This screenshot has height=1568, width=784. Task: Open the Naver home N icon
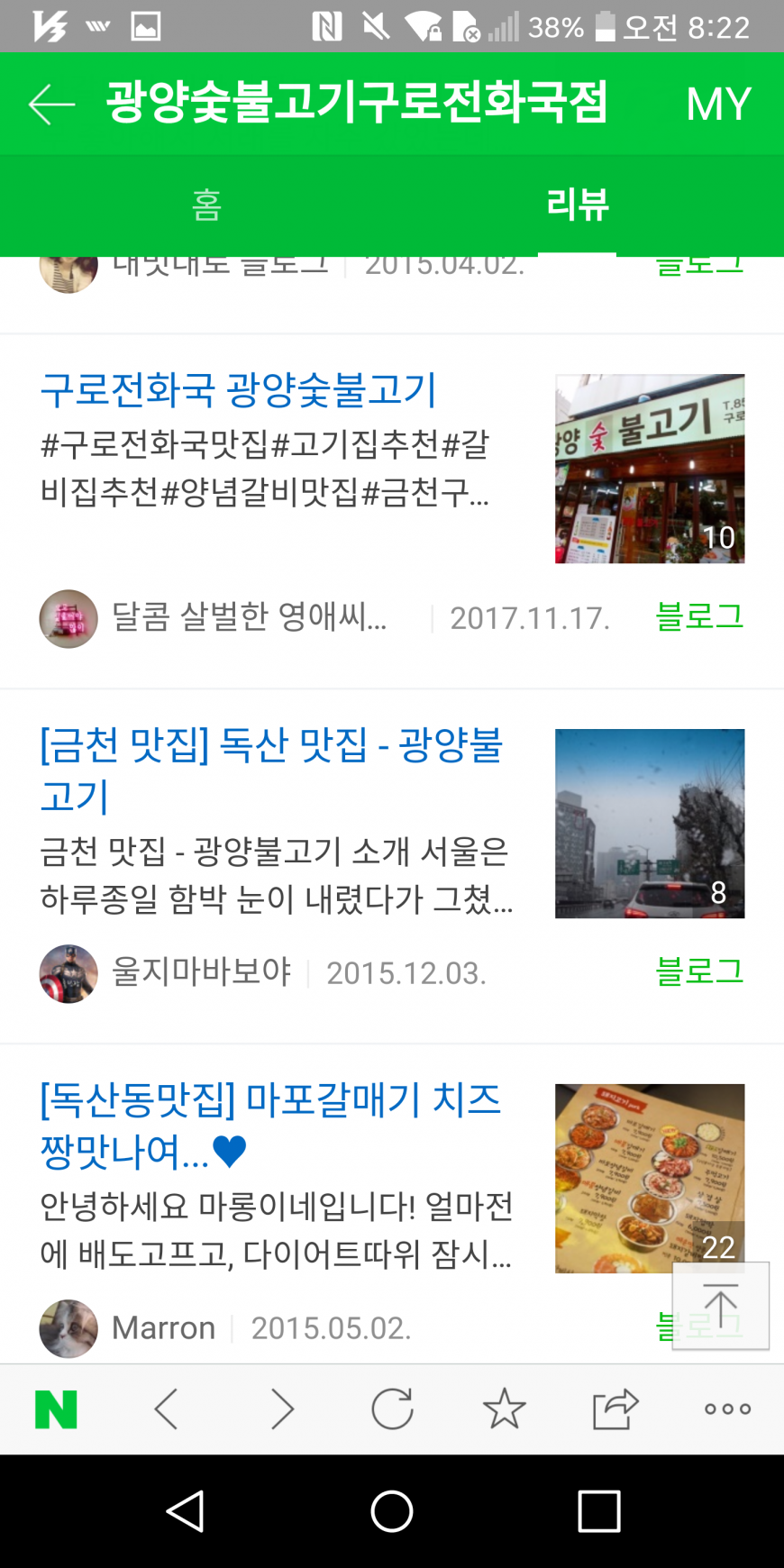coord(56,1409)
